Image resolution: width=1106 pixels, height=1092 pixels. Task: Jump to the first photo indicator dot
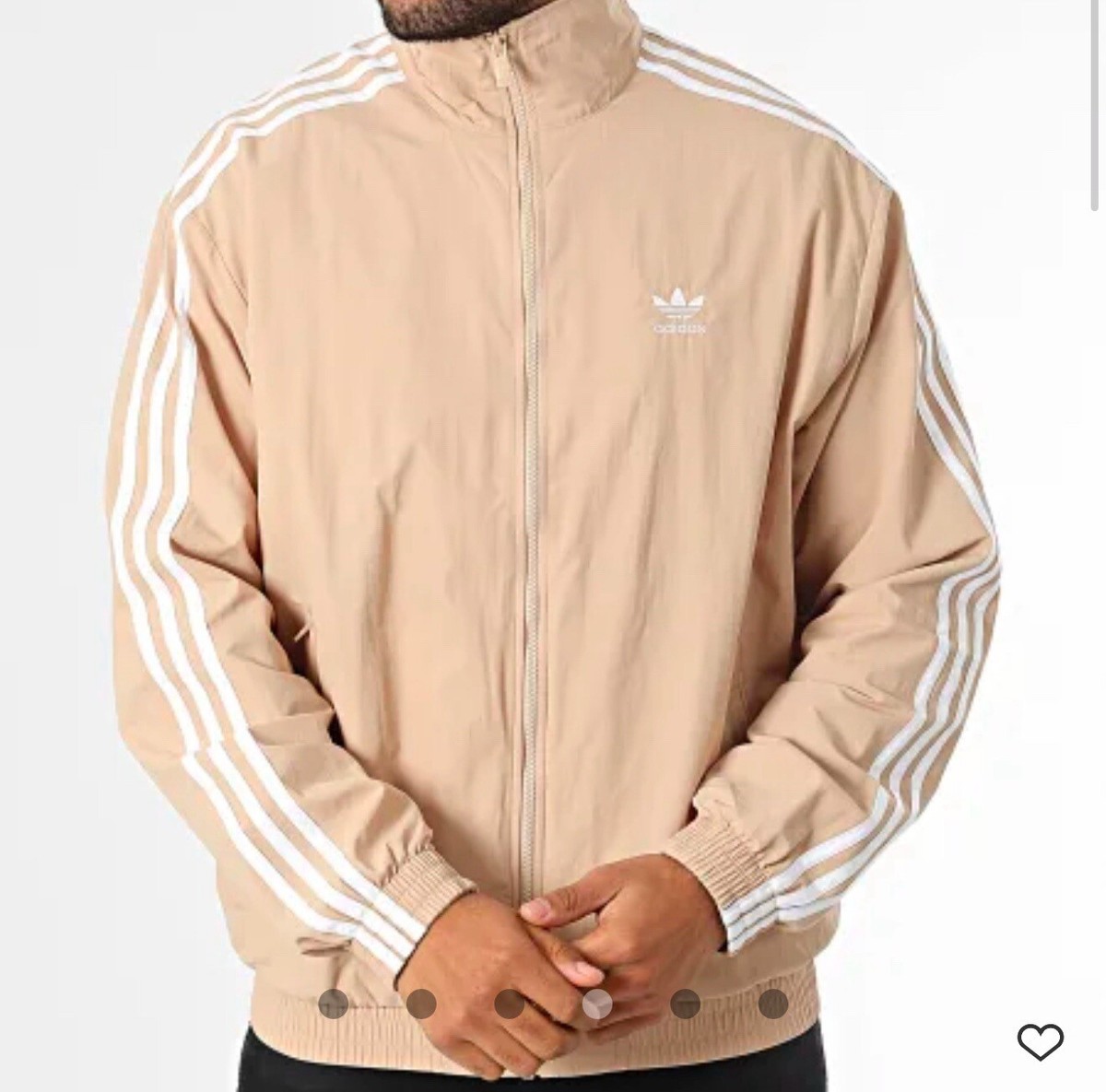pos(333,1003)
